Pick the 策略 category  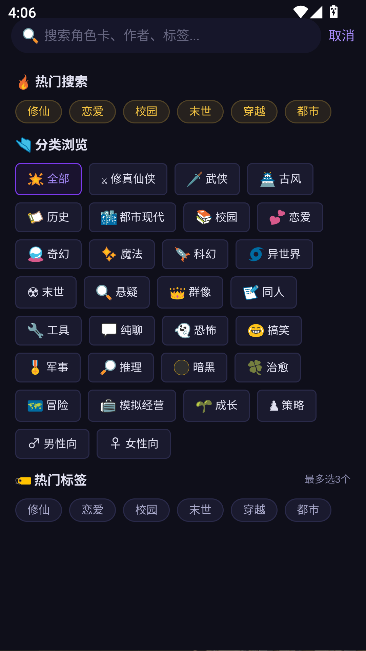coord(287,406)
